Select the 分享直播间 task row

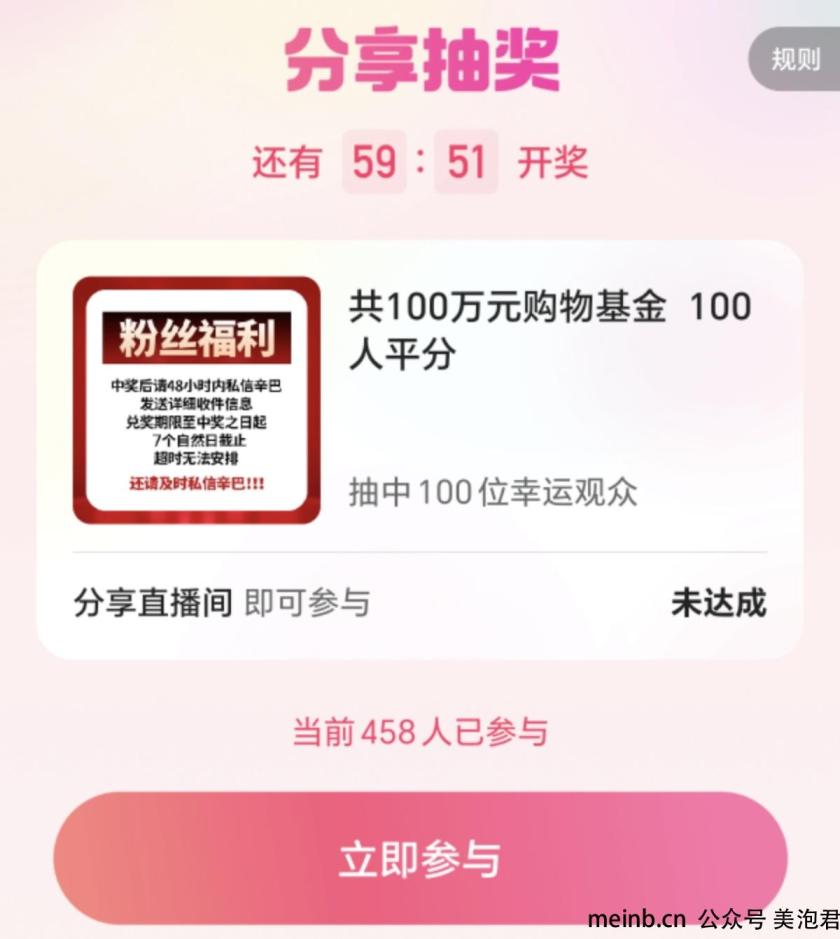point(420,603)
